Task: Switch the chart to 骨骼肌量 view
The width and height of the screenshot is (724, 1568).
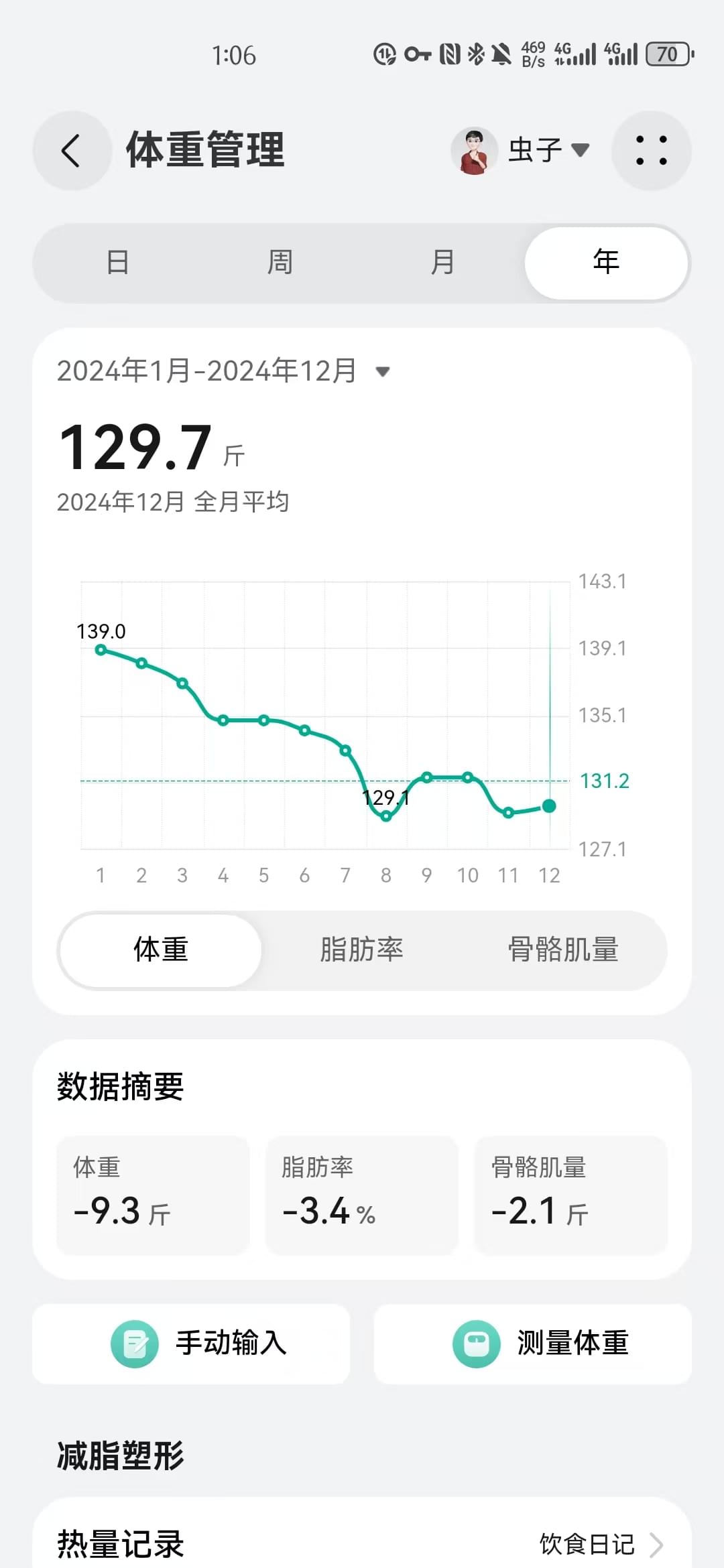Action: pyautogui.click(x=563, y=950)
